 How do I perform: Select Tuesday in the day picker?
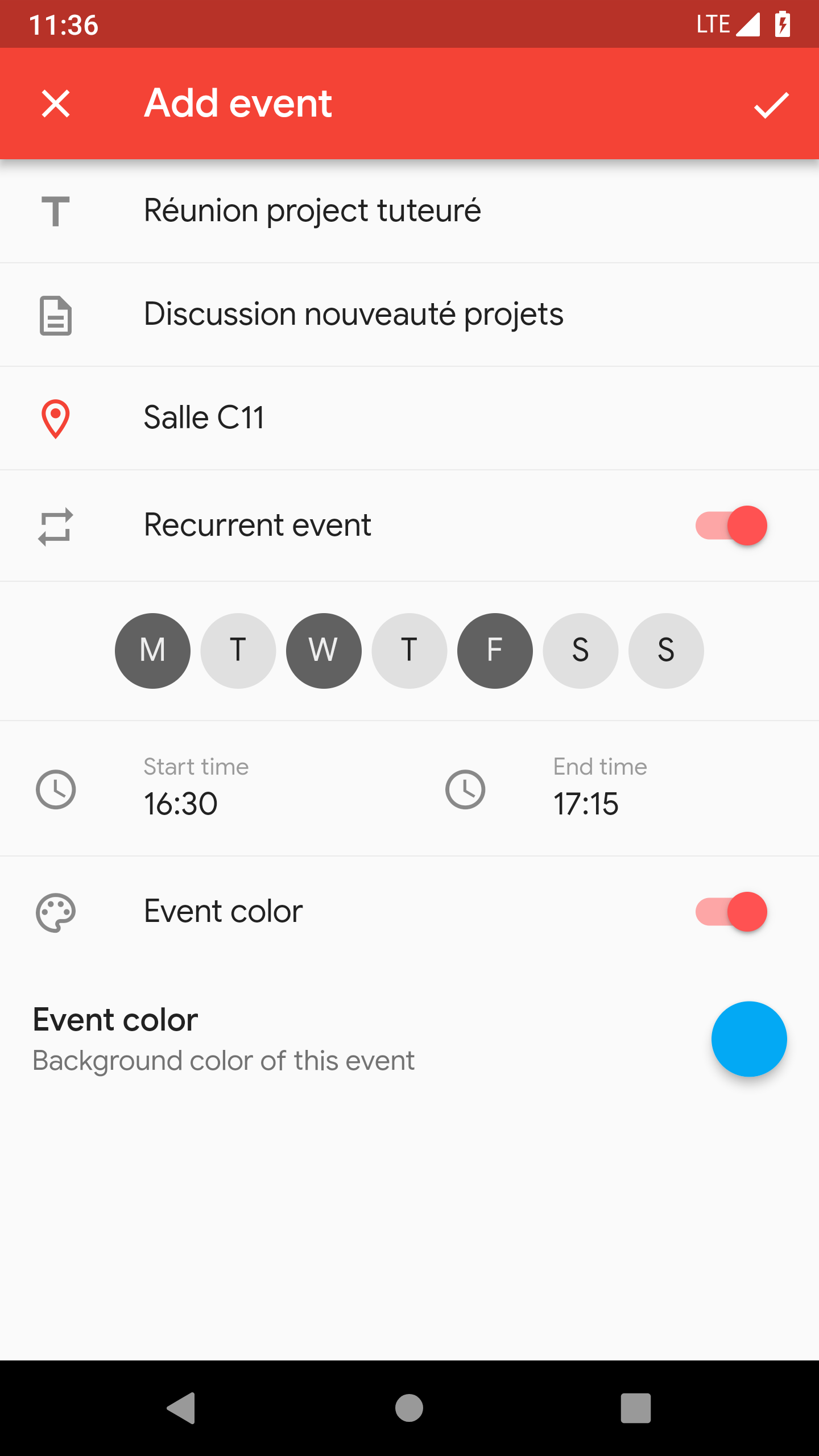pos(238,651)
